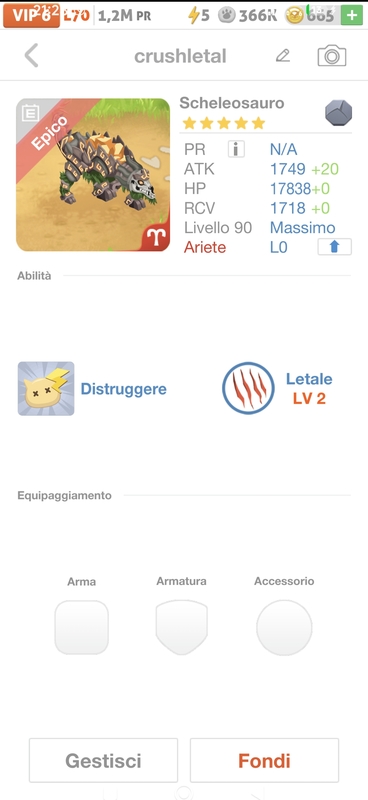Open the grey stone element icon
Image resolution: width=368 pixels, height=800 pixels.
click(338, 113)
